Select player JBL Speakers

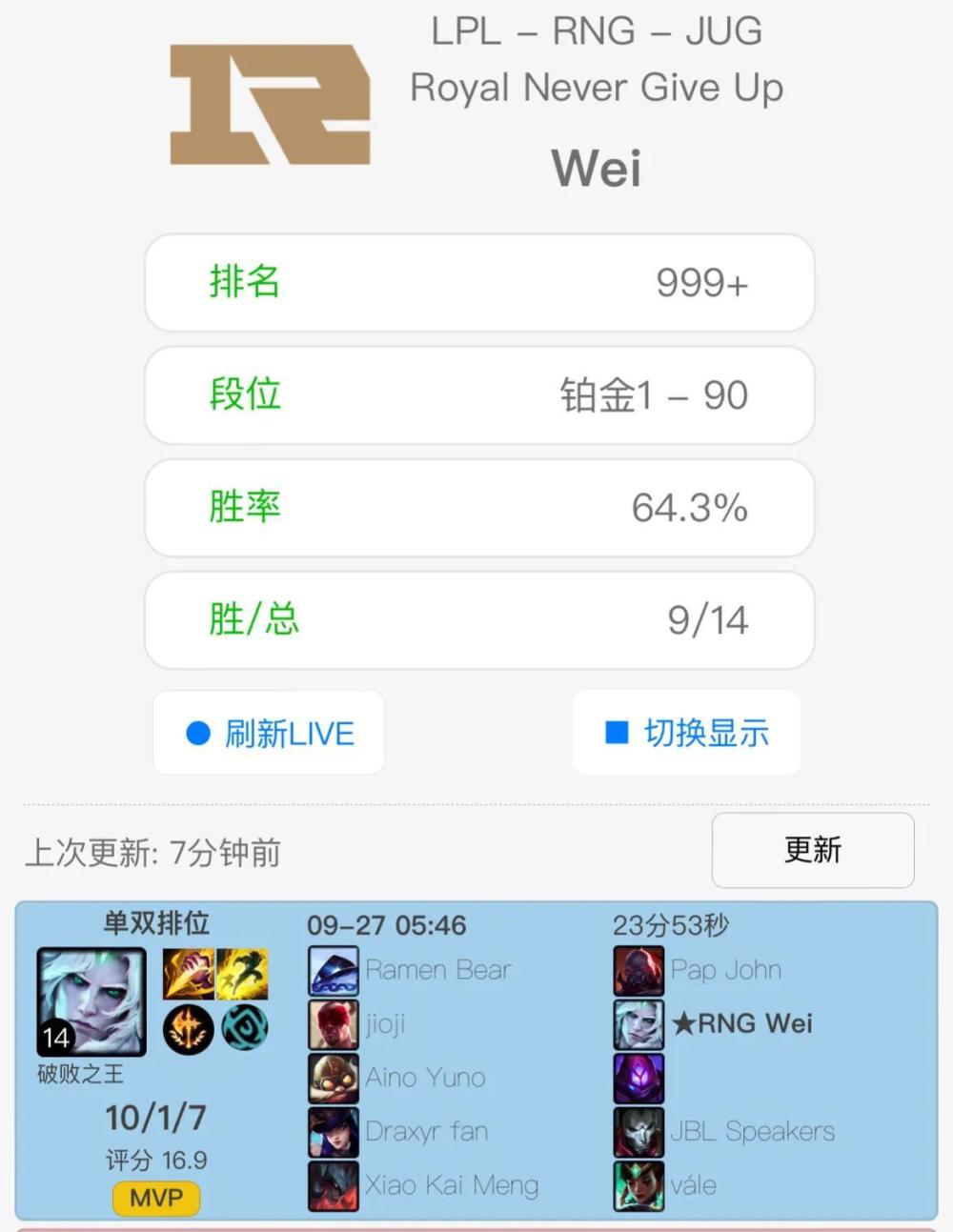751,1131
